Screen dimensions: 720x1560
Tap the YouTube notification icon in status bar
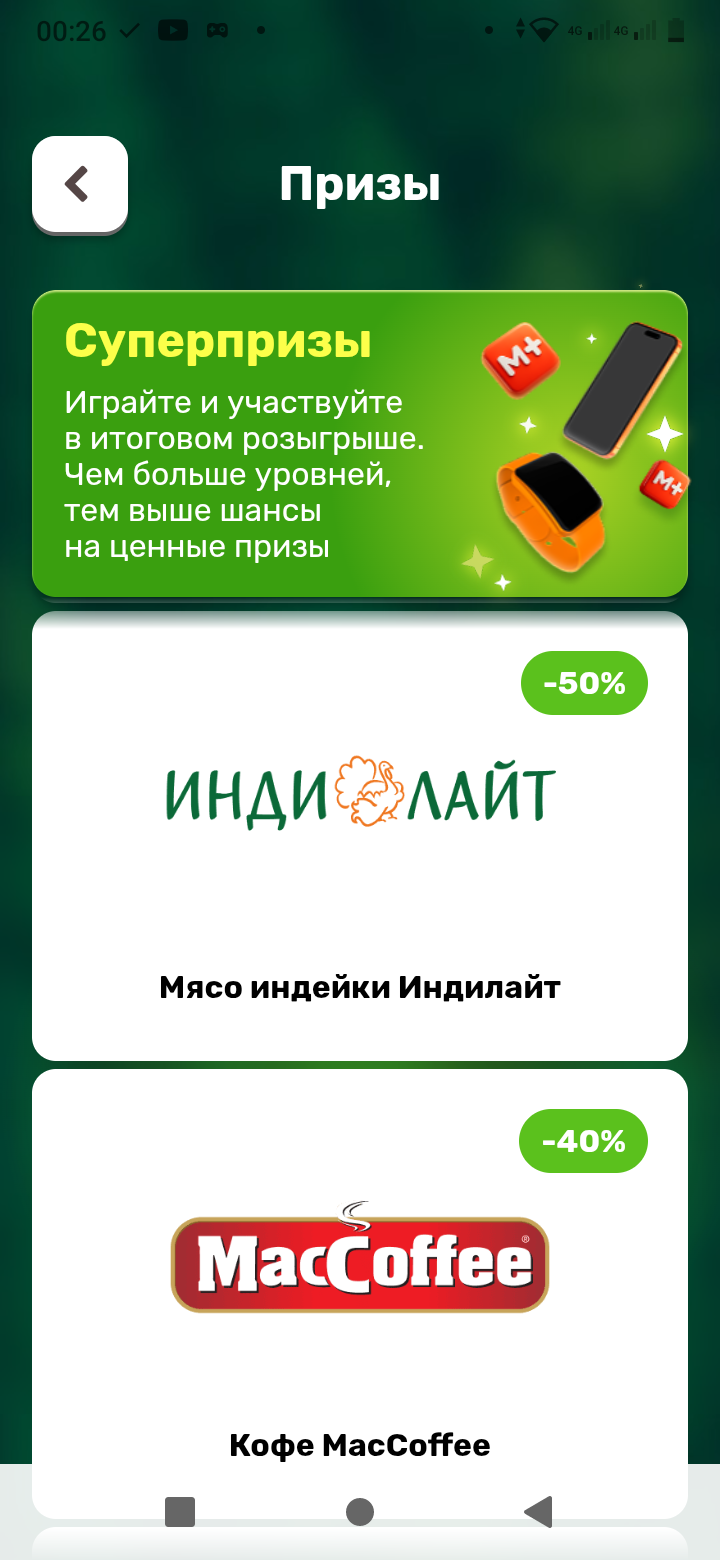(x=172, y=30)
